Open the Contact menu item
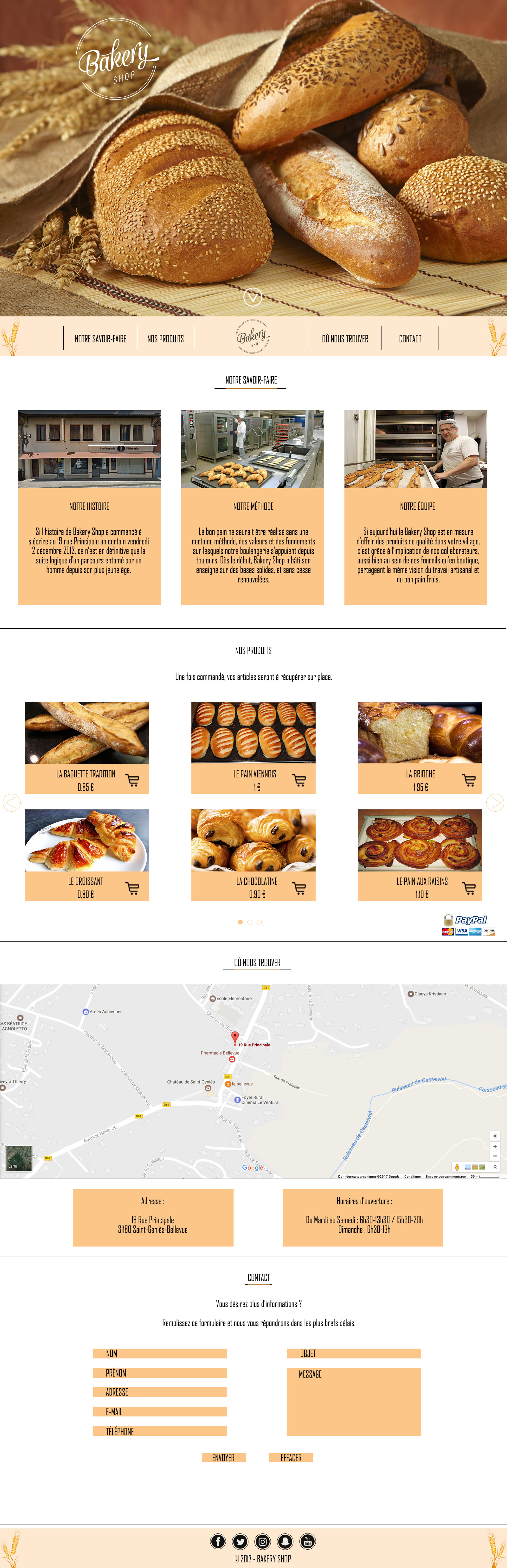The height and width of the screenshot is (1568, 507). (x=410, y=339)
